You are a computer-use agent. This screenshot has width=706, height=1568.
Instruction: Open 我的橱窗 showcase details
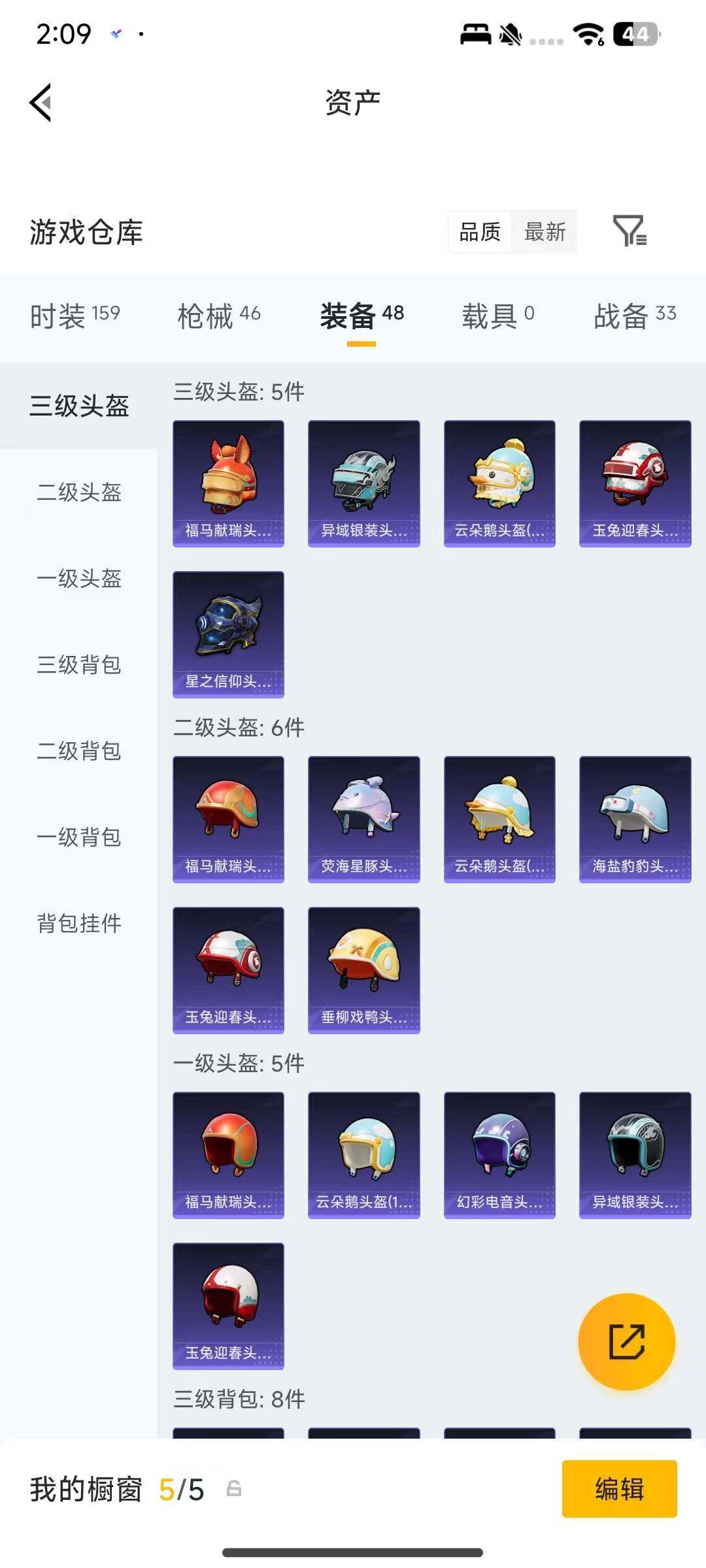(x=86, y=1490)
